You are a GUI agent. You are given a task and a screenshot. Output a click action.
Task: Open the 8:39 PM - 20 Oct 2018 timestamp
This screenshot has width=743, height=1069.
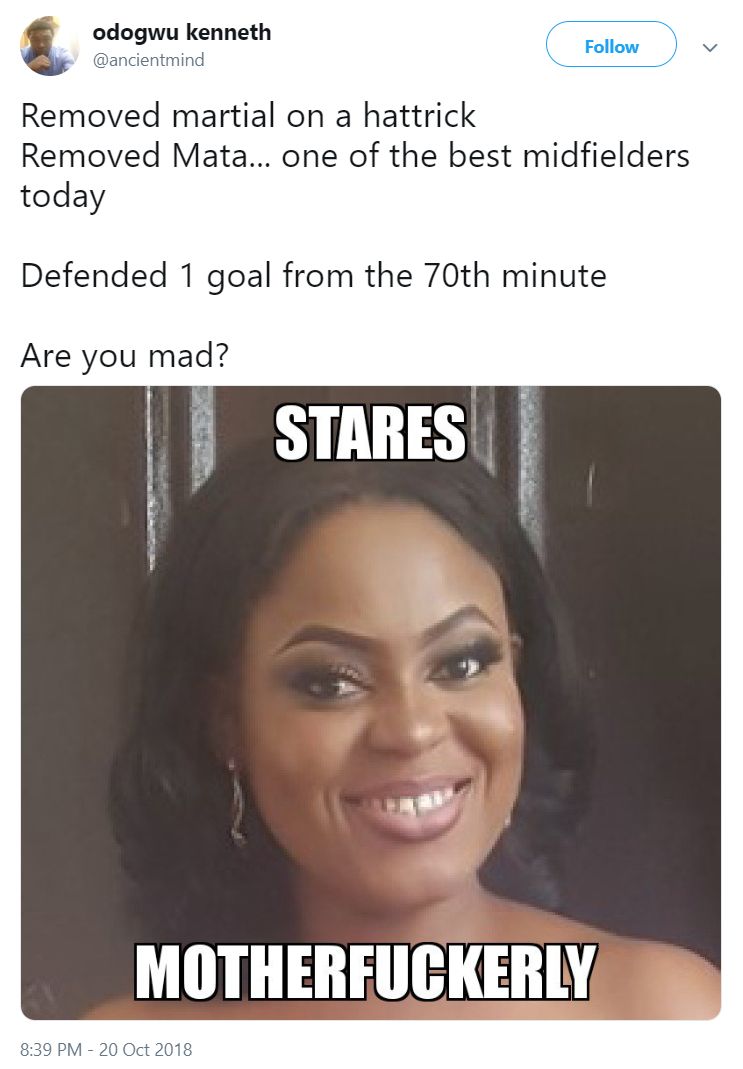tap(106, 1049)
